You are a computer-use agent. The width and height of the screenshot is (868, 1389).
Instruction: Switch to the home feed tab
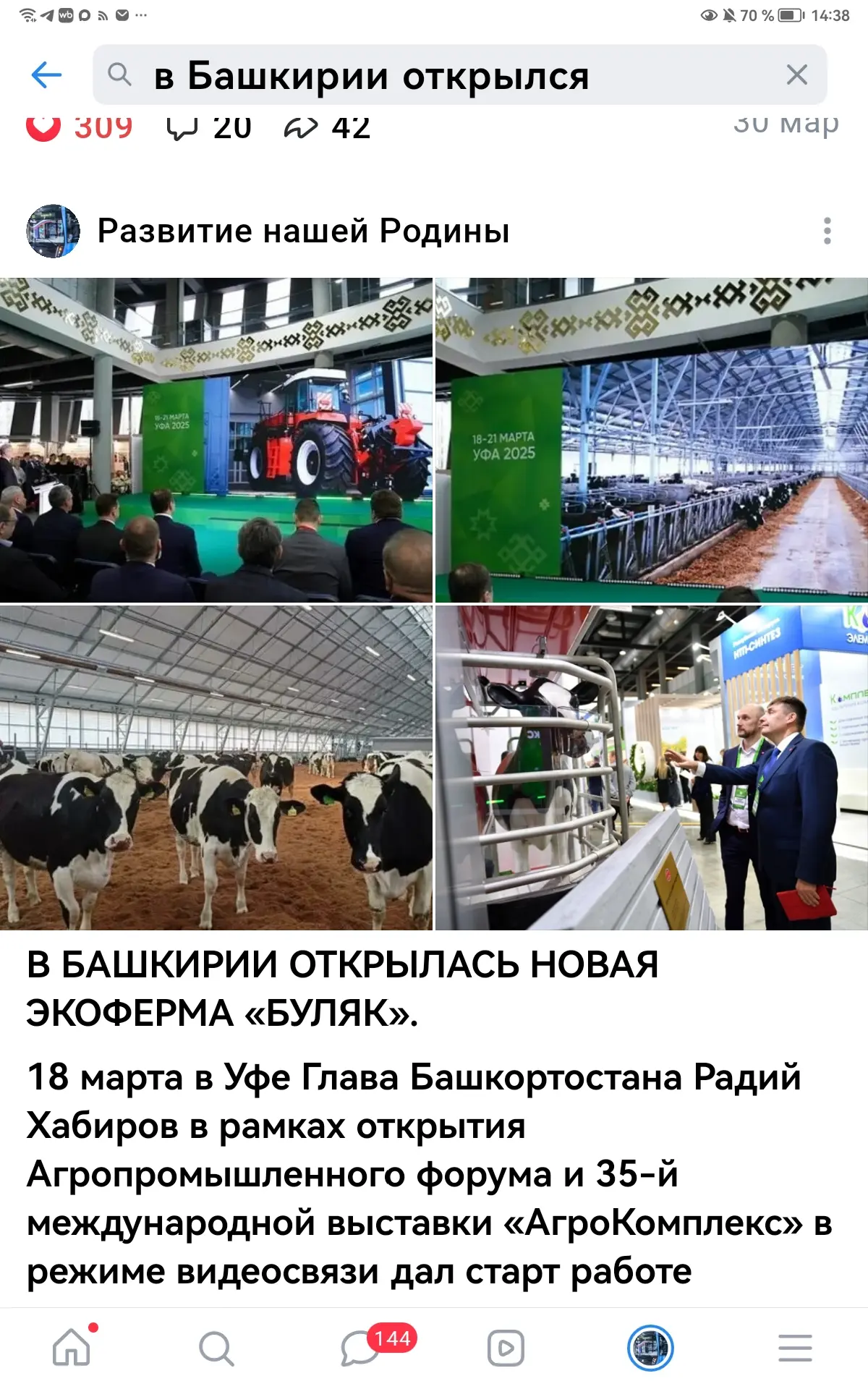[72, 1348]
